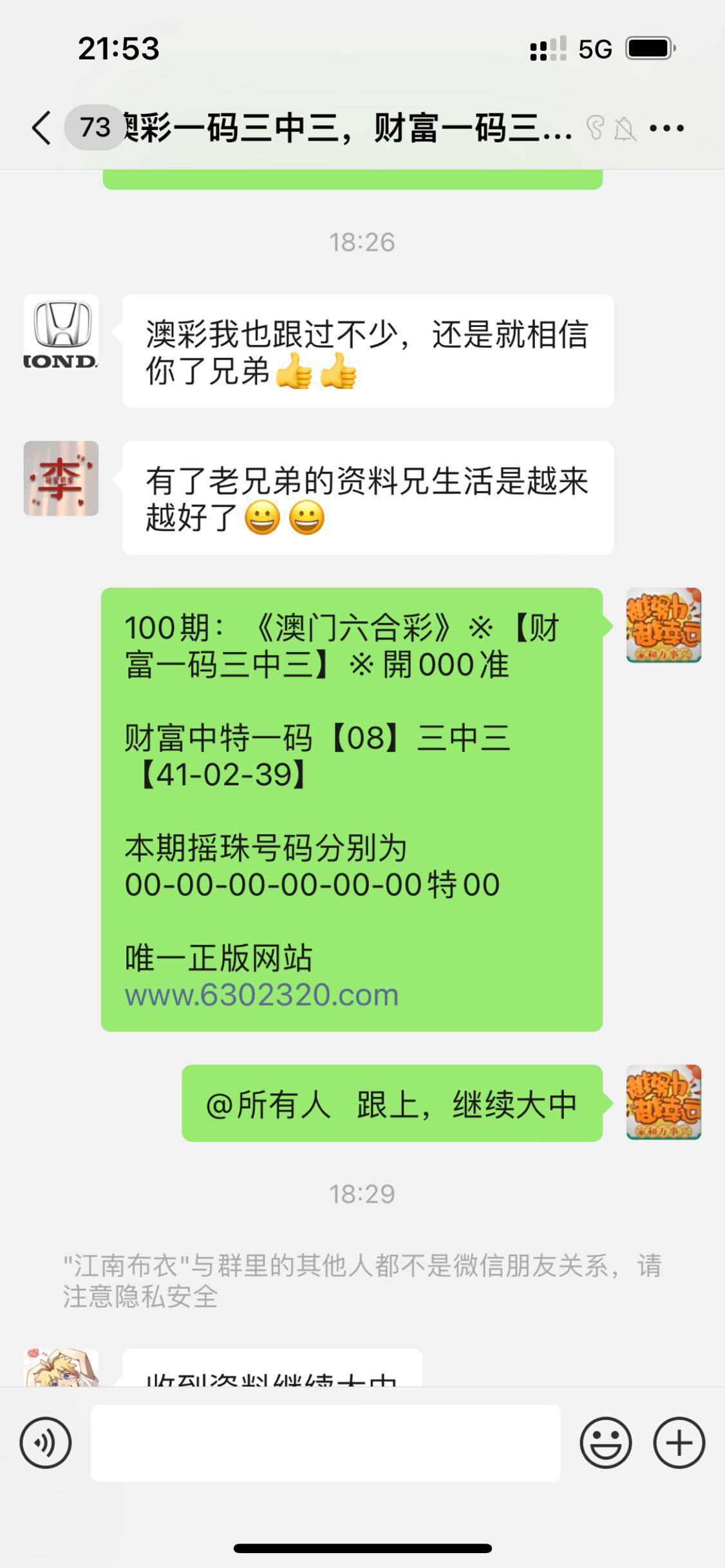Switch to voice message input

pyautogui.click(x=45, y=1442)
